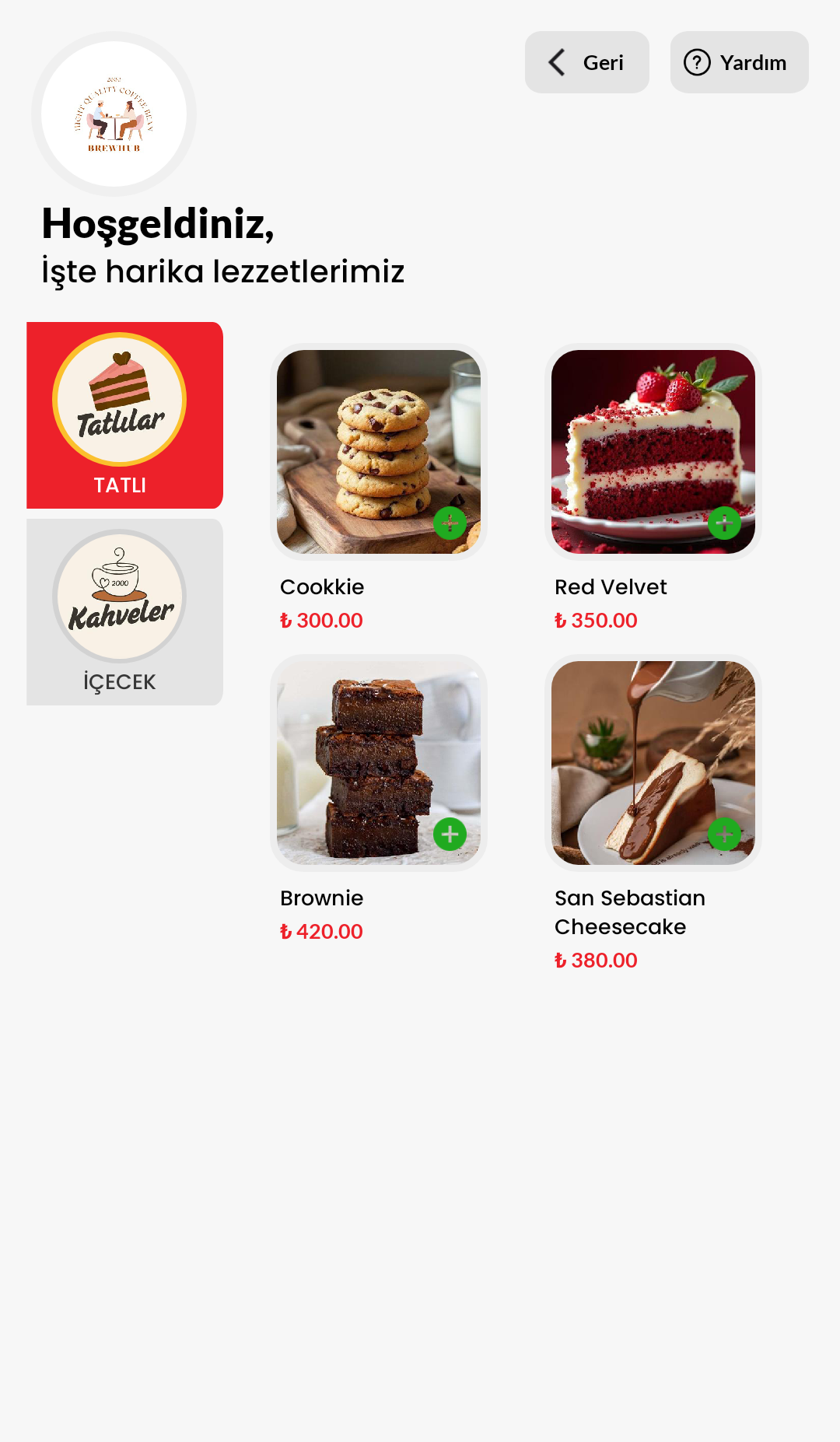Add Red Velvet to the order

[724, 523]
